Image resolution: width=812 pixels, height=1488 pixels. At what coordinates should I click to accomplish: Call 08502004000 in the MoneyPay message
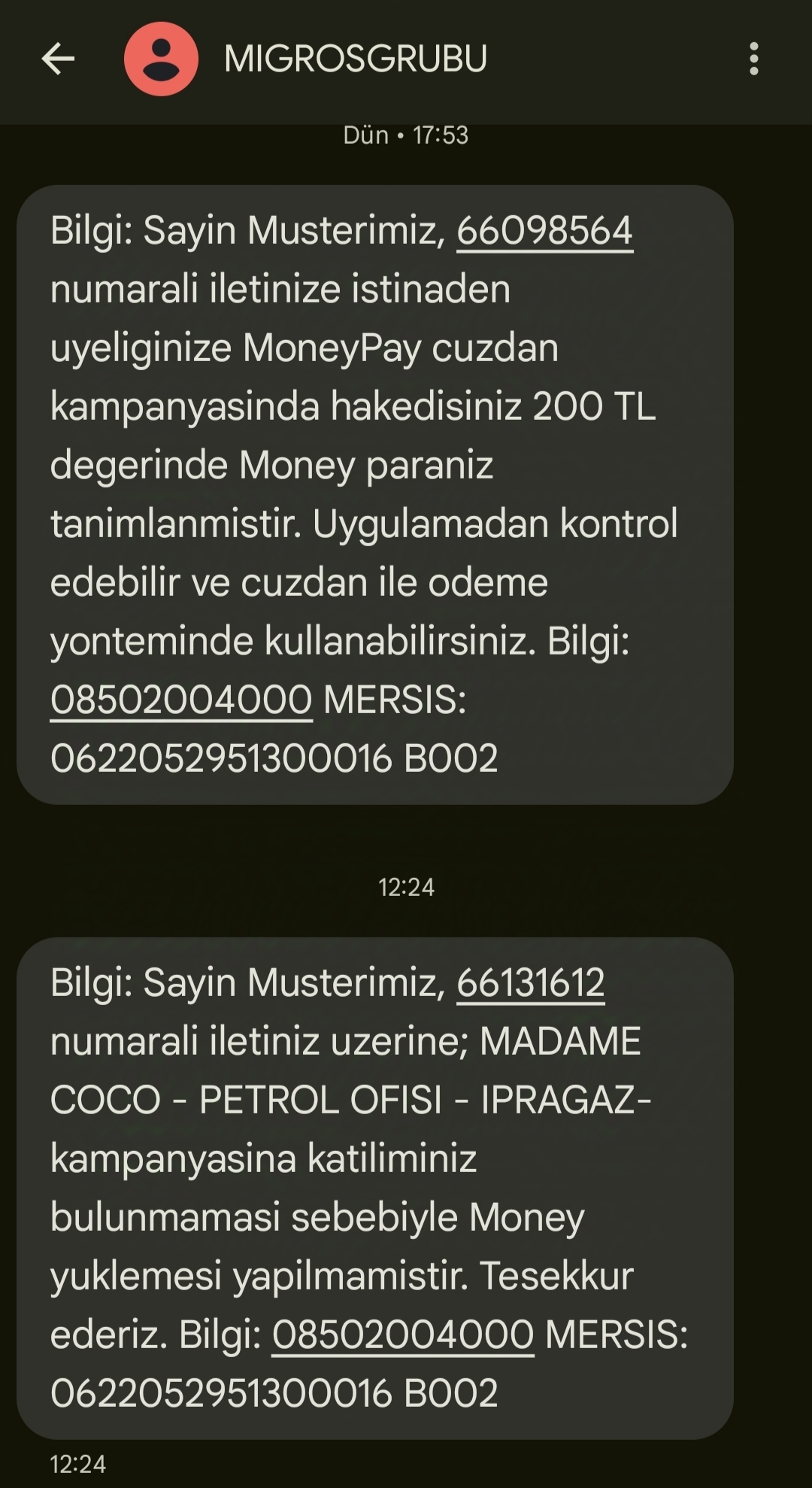pos(181,700)
